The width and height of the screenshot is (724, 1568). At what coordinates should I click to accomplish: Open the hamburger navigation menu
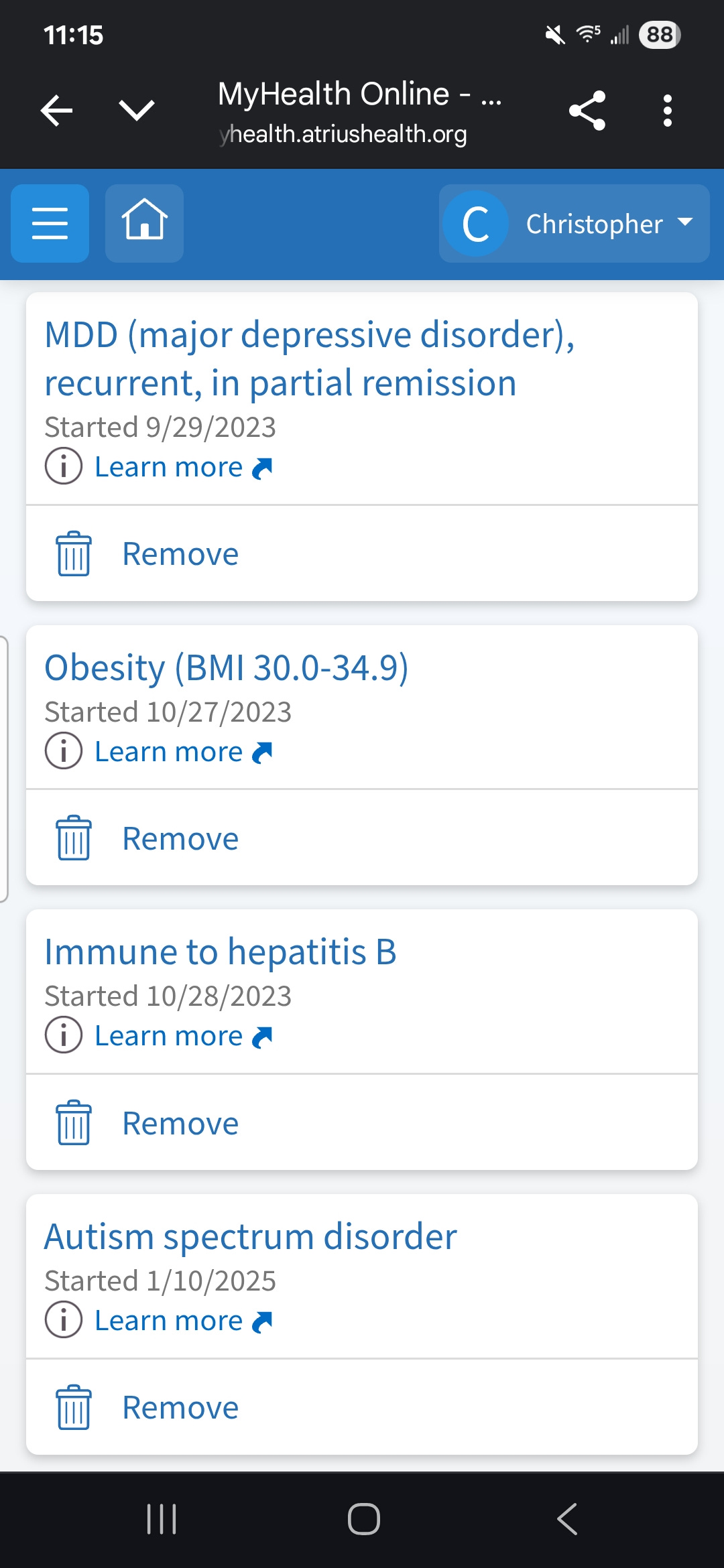[x=50, y=223]
